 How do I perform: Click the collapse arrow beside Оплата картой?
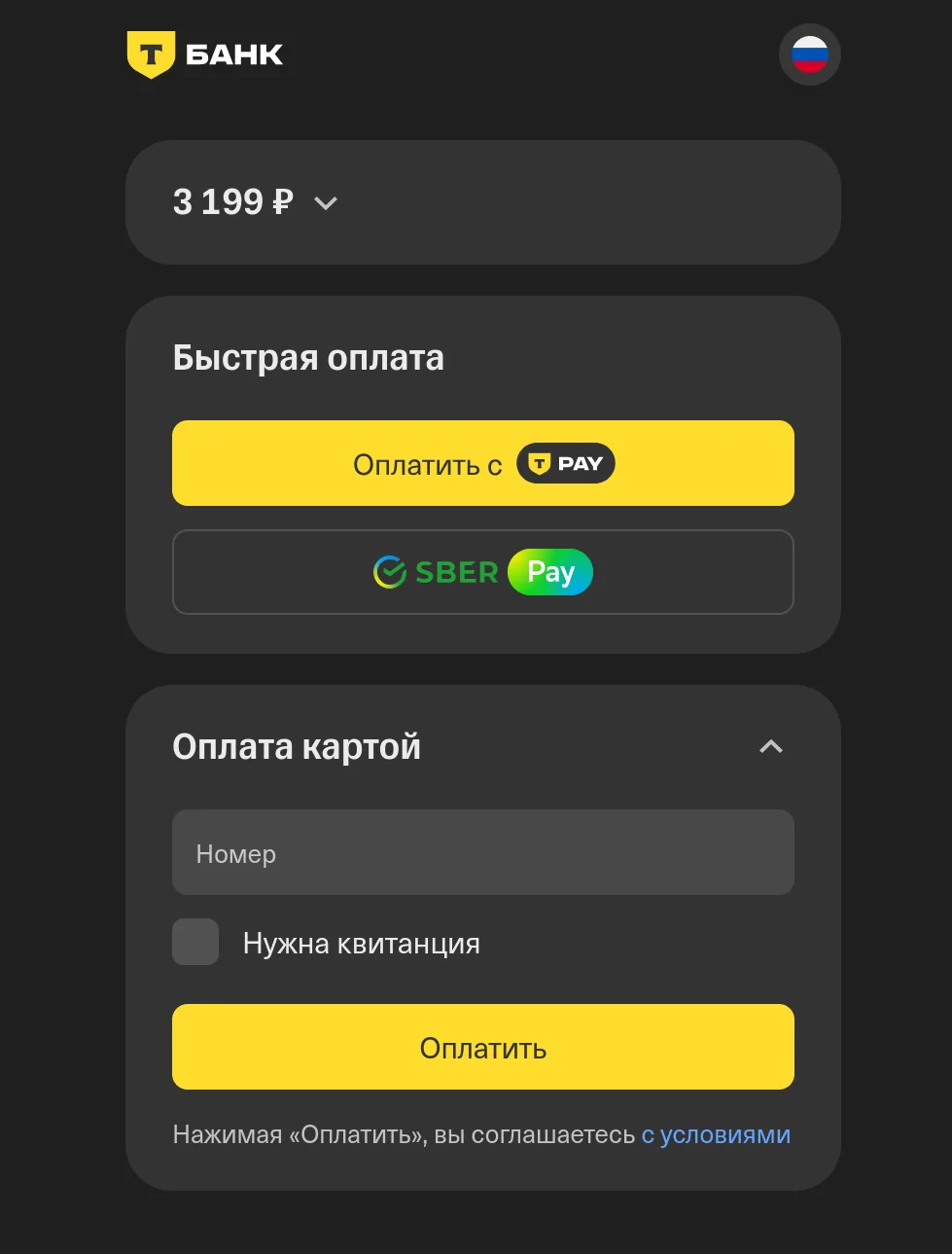point(770,746)
